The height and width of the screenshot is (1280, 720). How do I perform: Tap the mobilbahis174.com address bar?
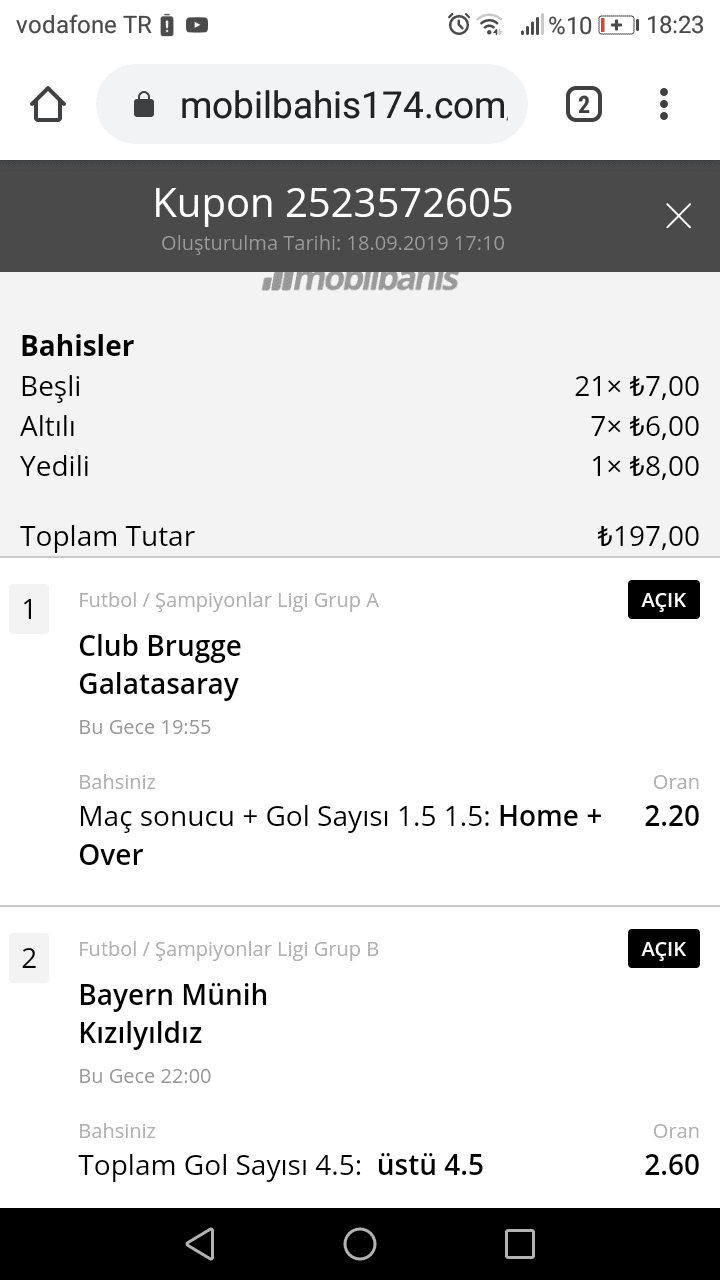point(312,104)
